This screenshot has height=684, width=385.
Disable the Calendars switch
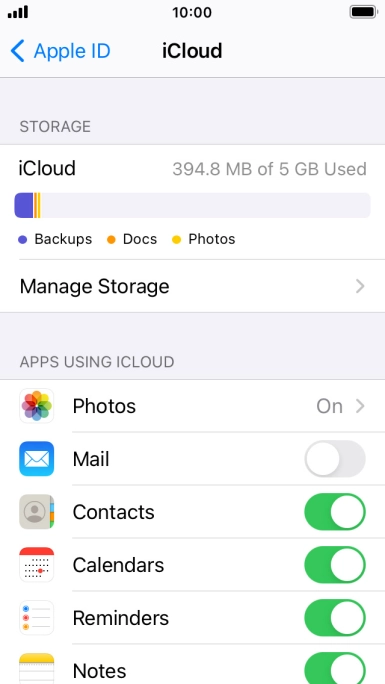click(335, 565)
